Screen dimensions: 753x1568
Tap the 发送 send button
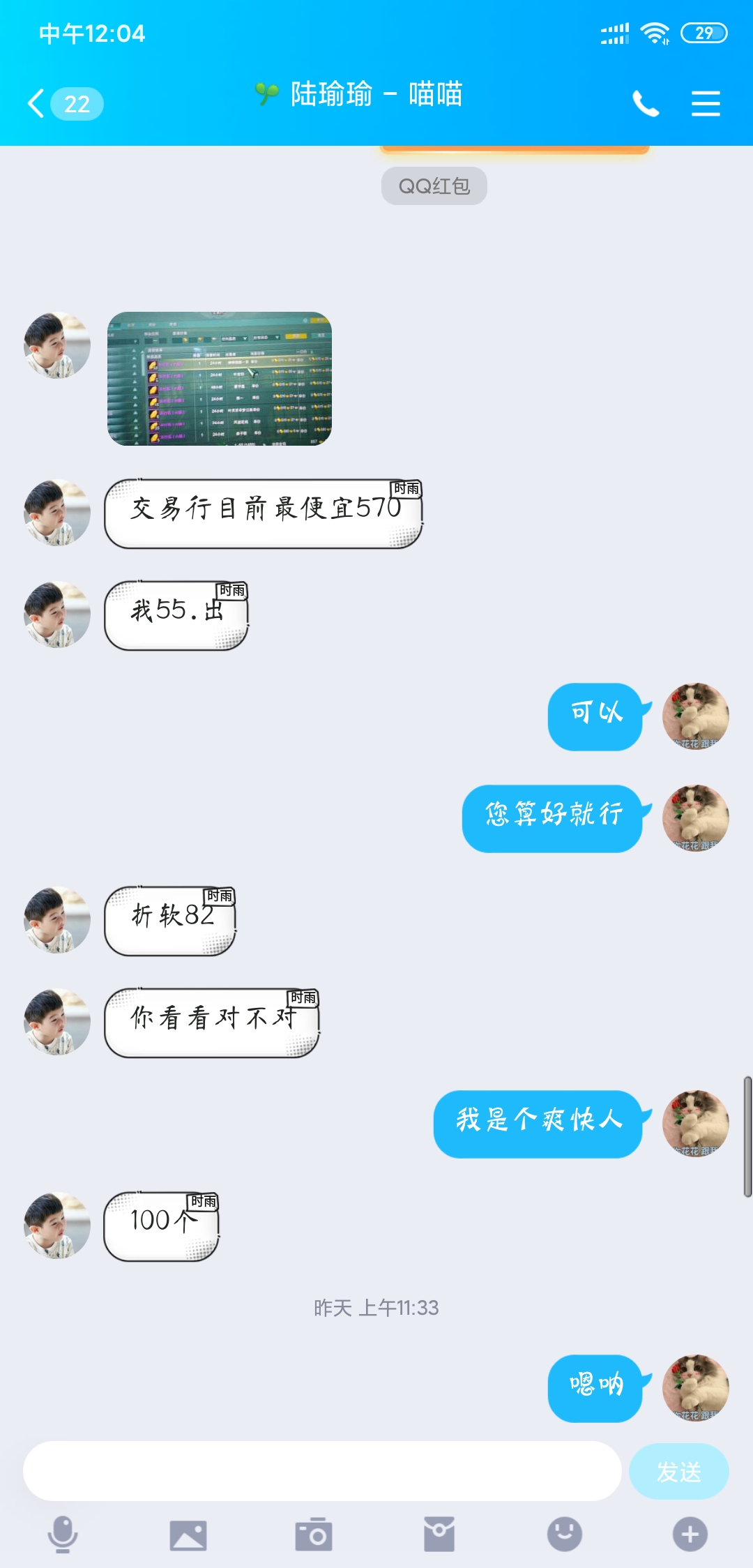(x=678, y=1472)
